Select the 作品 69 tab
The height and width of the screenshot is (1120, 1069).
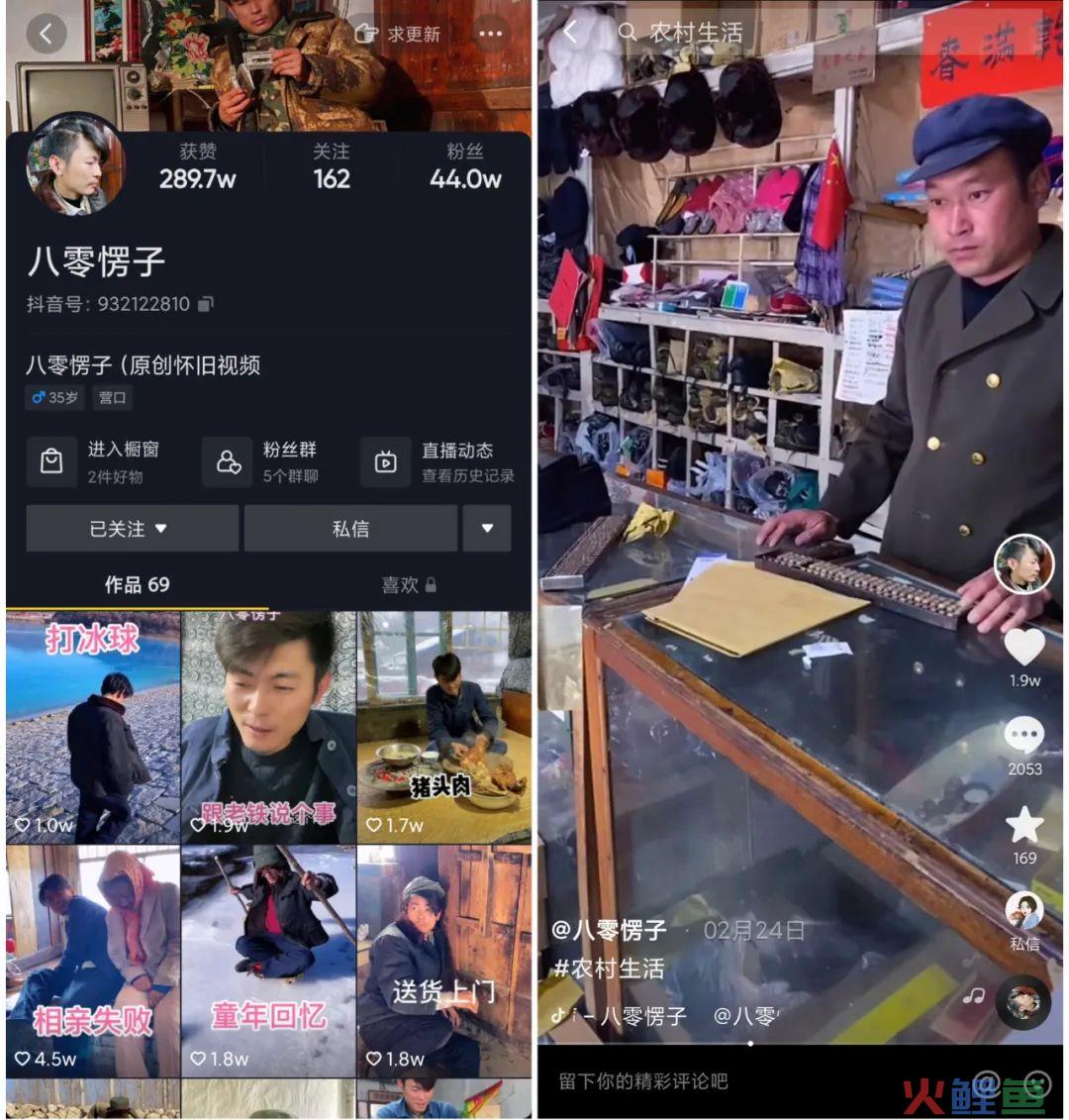(137, 585)
